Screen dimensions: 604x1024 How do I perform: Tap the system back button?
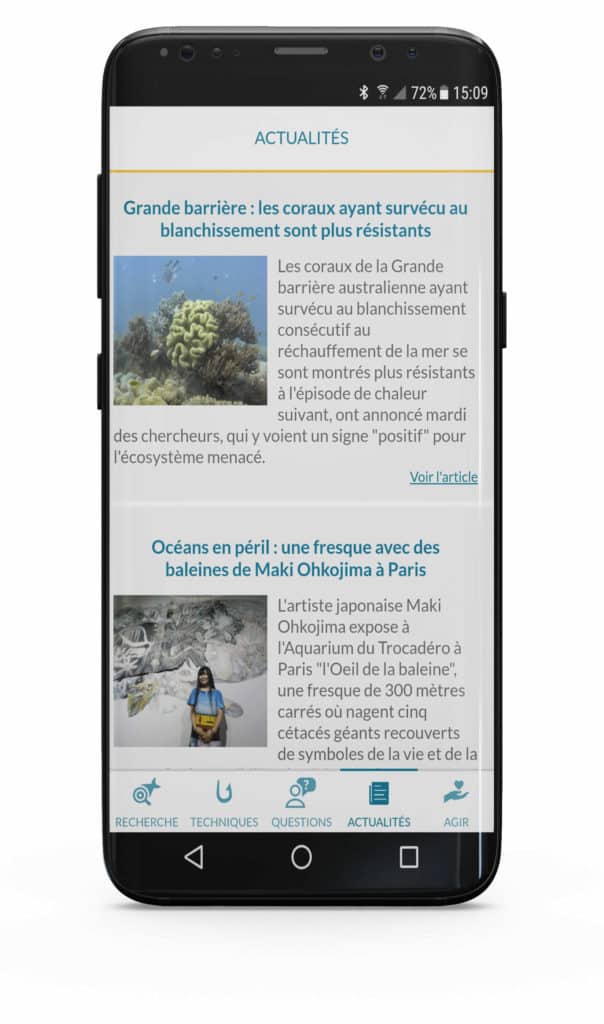coord(194,856)
